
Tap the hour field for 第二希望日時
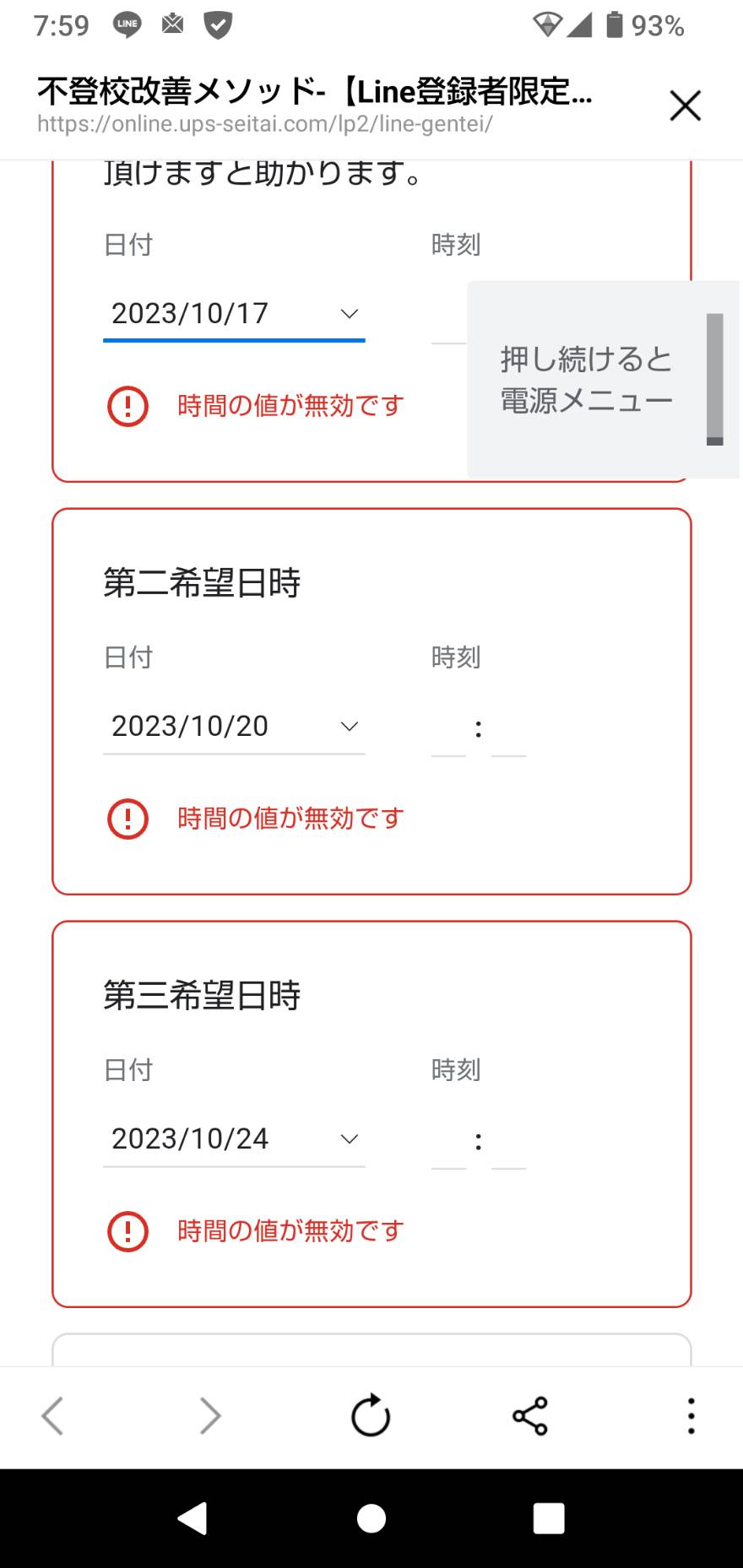coord(448,728)
